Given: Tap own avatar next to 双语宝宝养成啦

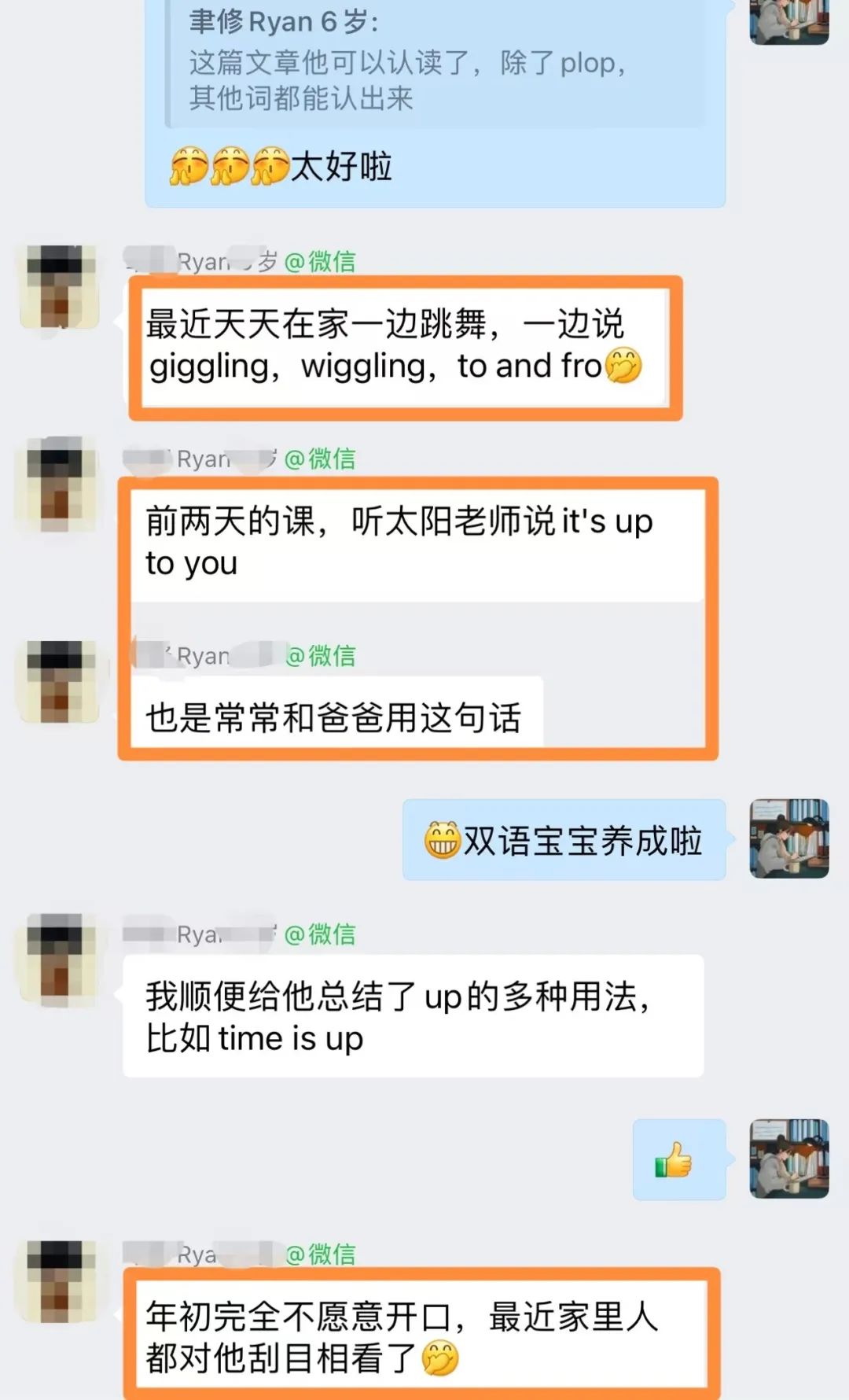Looking at the screenshot, I should pos(789,838).
